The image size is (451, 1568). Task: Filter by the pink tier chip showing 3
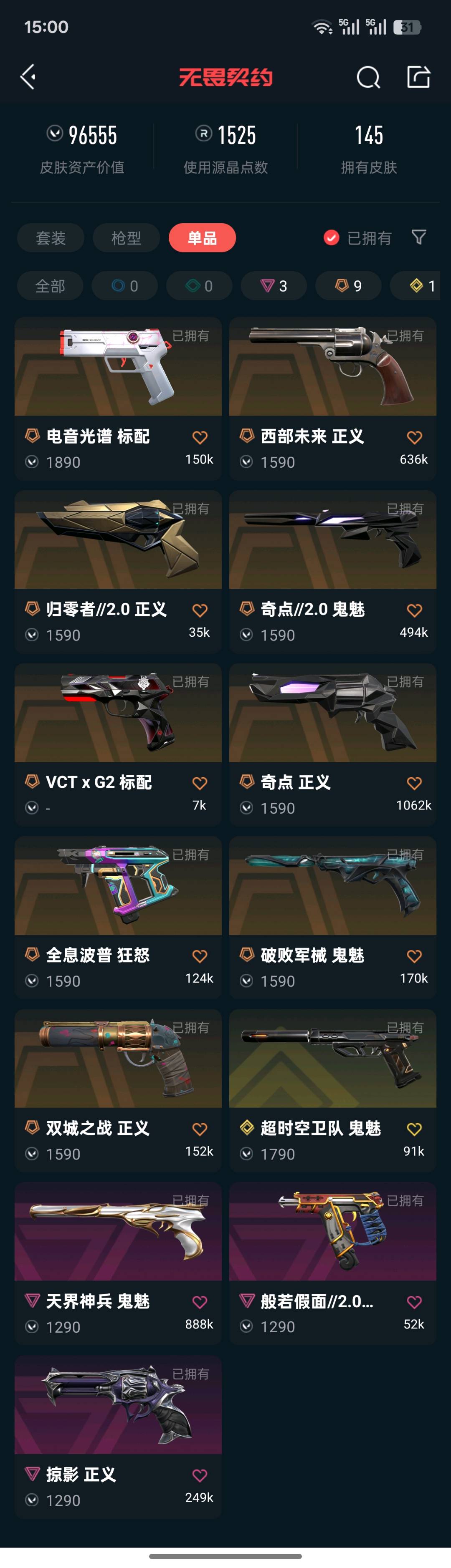pyautogui.click(x=274, y=286)
